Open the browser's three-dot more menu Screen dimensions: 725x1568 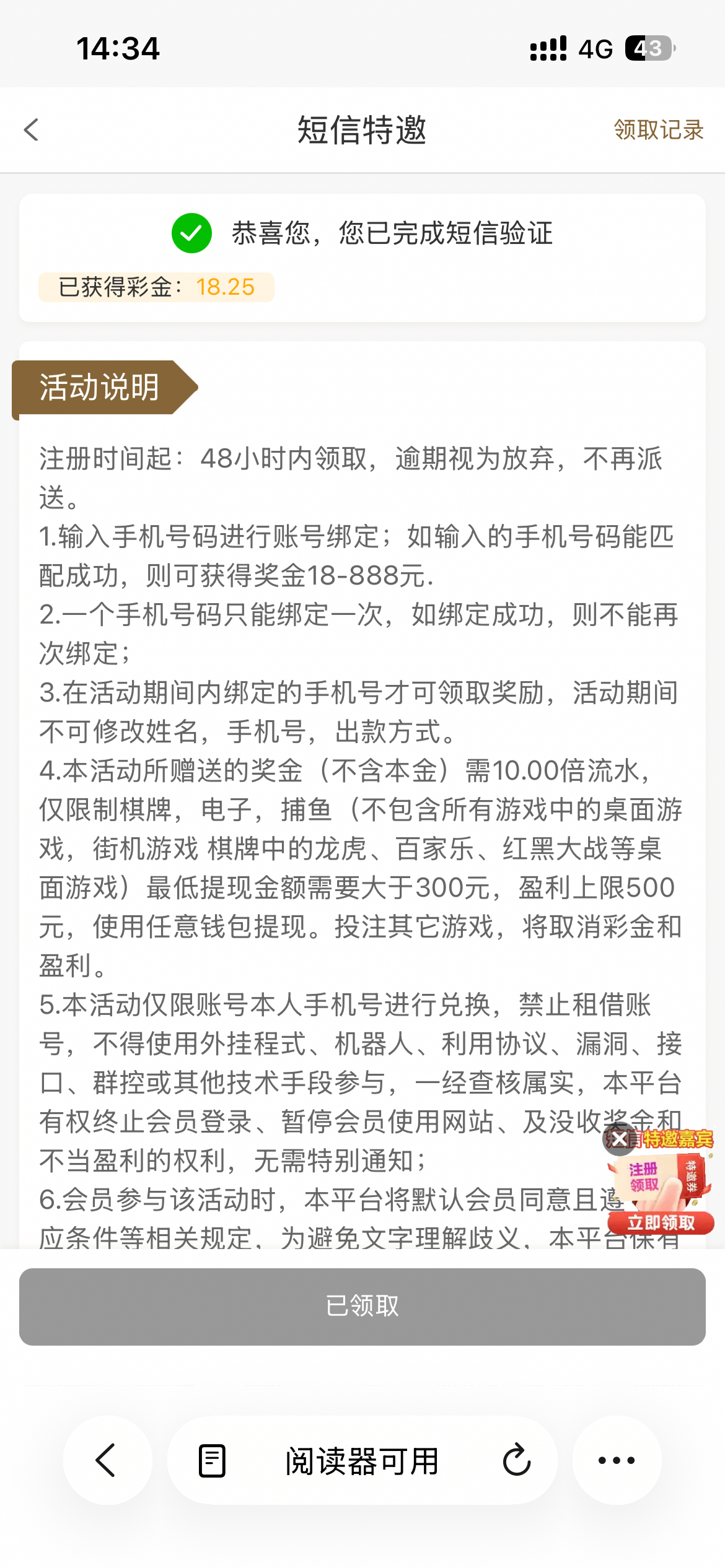pyautogui.click(x=617, y=1460)
